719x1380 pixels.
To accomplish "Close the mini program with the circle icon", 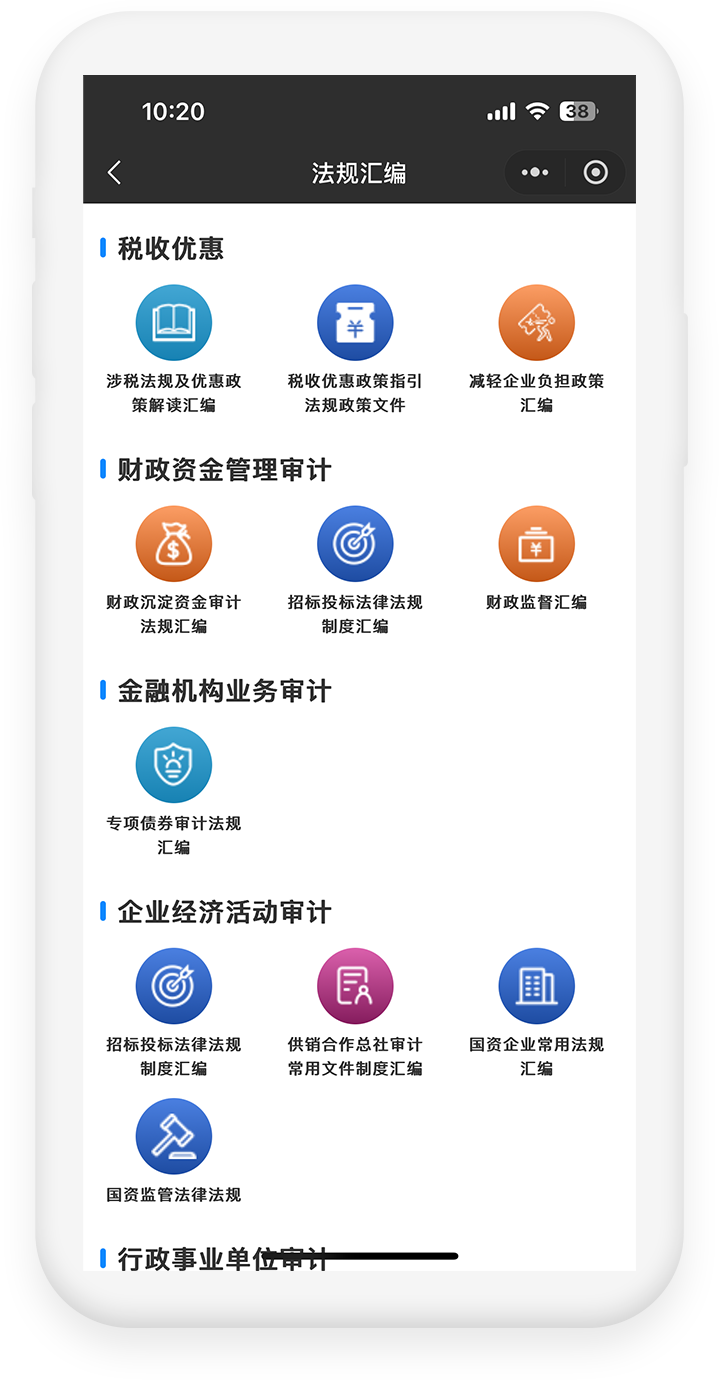I will coord(596,173).
